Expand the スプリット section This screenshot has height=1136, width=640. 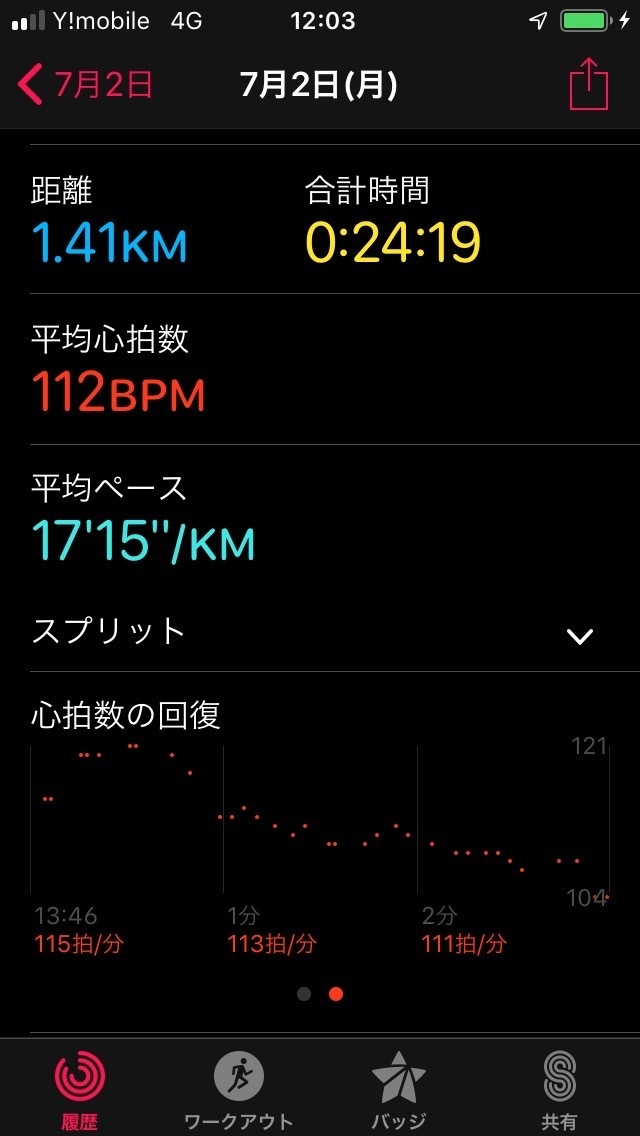coord(320,632)
